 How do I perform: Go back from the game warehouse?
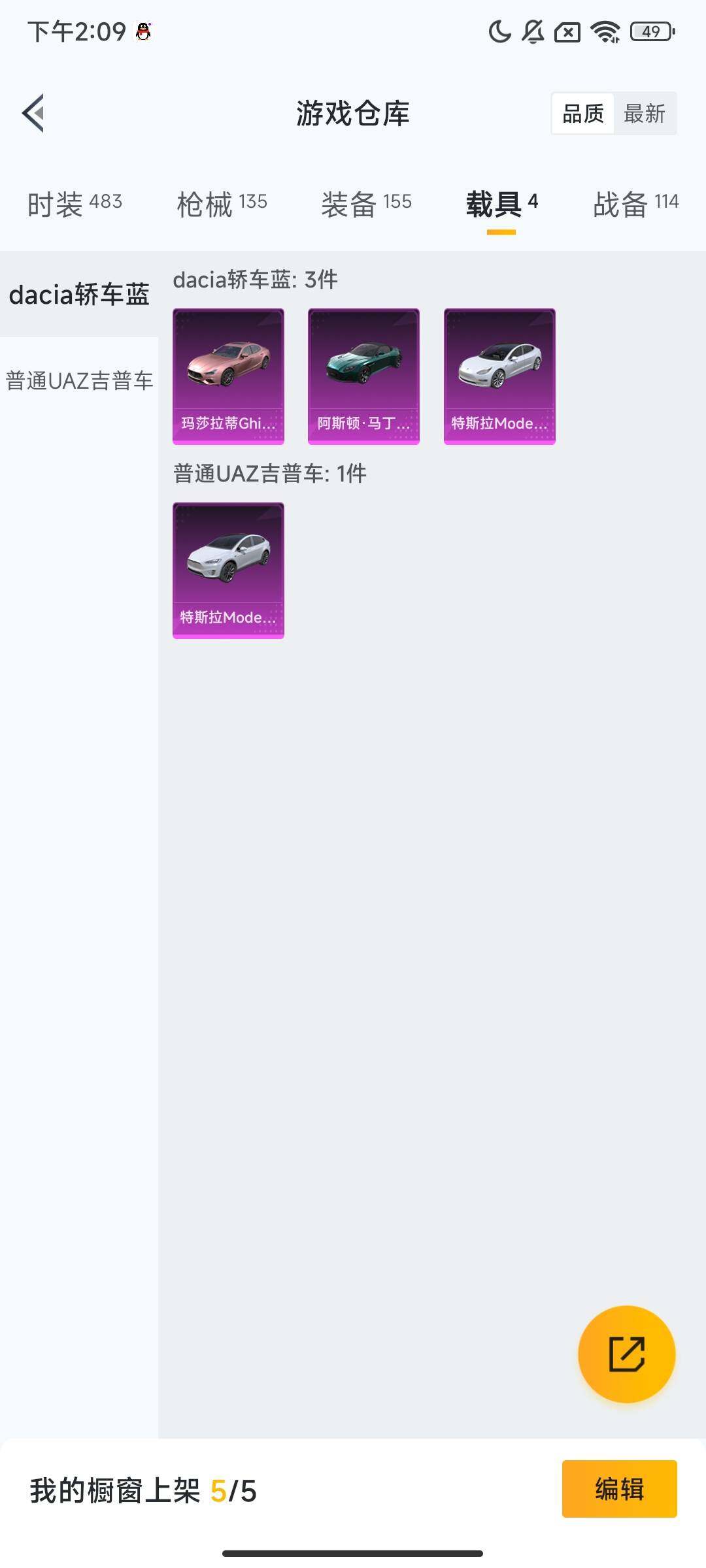coord(34,113)
